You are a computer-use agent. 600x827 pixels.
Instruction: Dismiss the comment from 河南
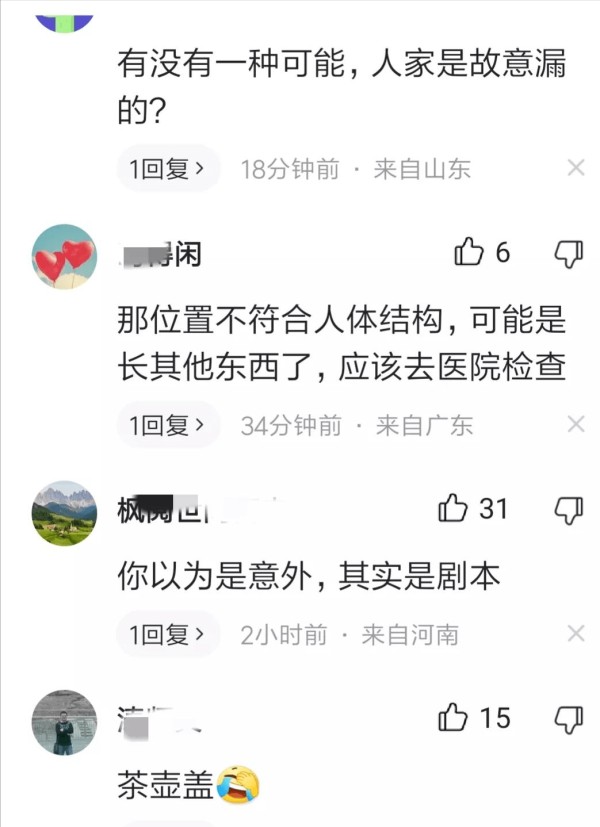click(x=576, y=633)
